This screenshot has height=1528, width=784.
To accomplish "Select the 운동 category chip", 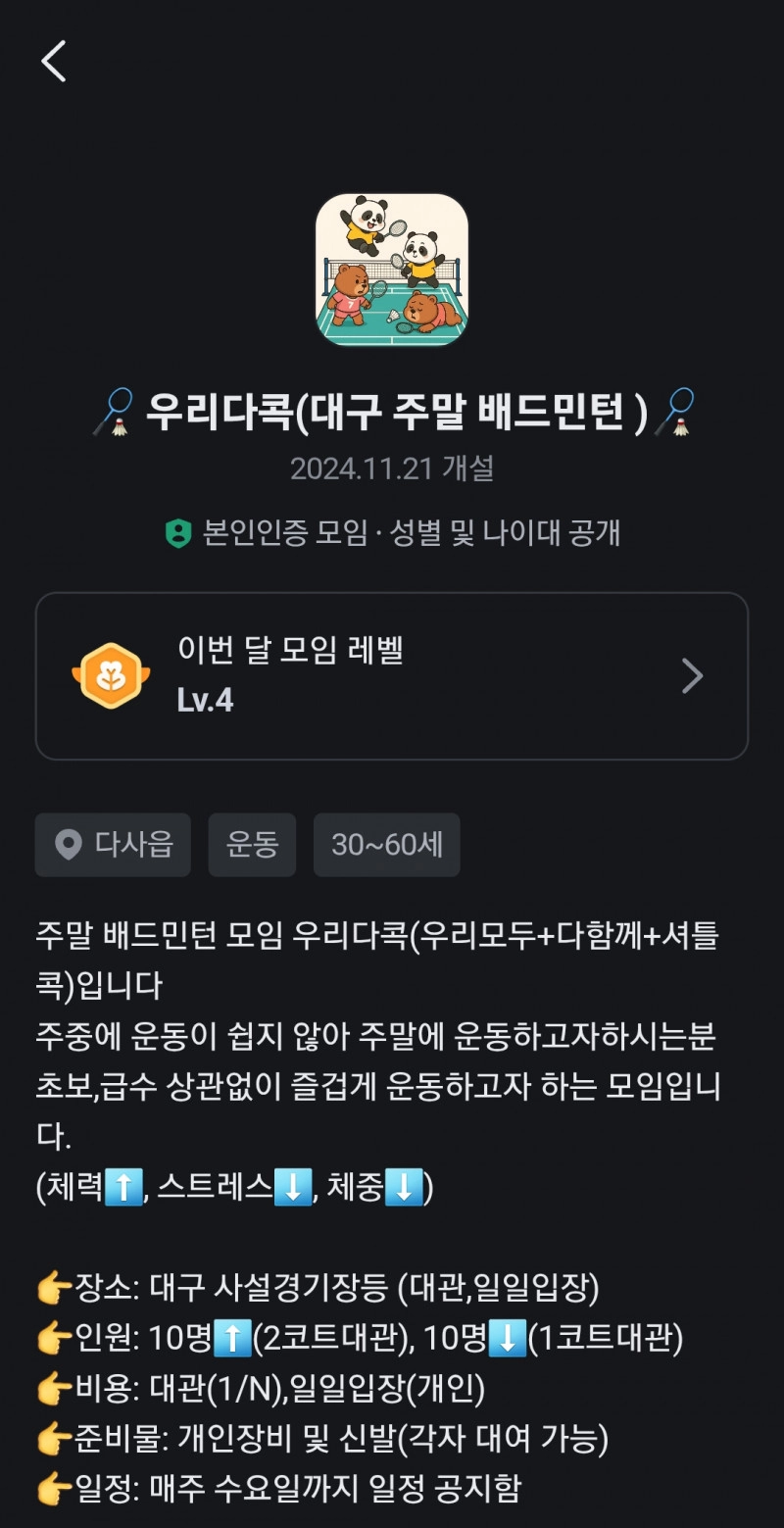I will [x=252, y=844].
